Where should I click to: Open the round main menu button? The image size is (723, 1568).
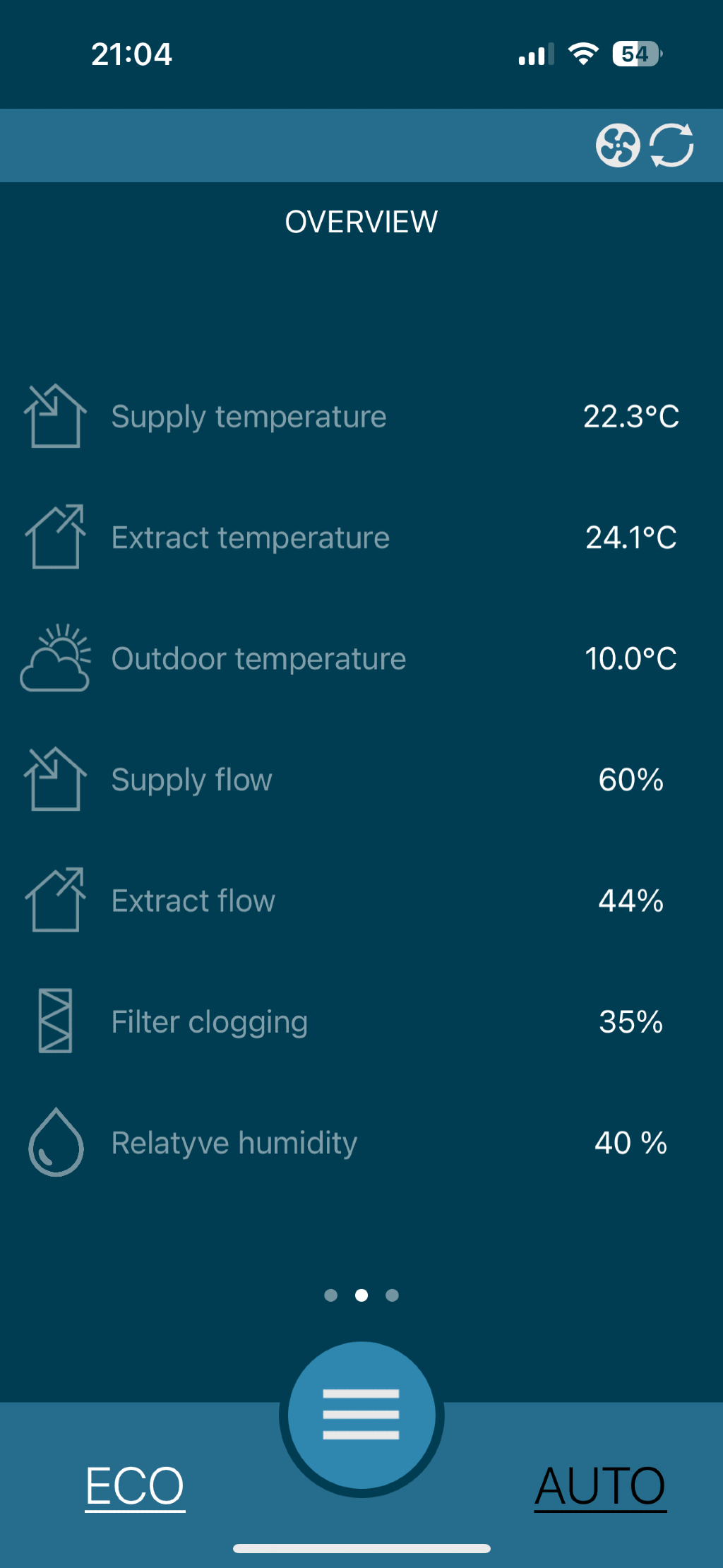click(361, 1415)
